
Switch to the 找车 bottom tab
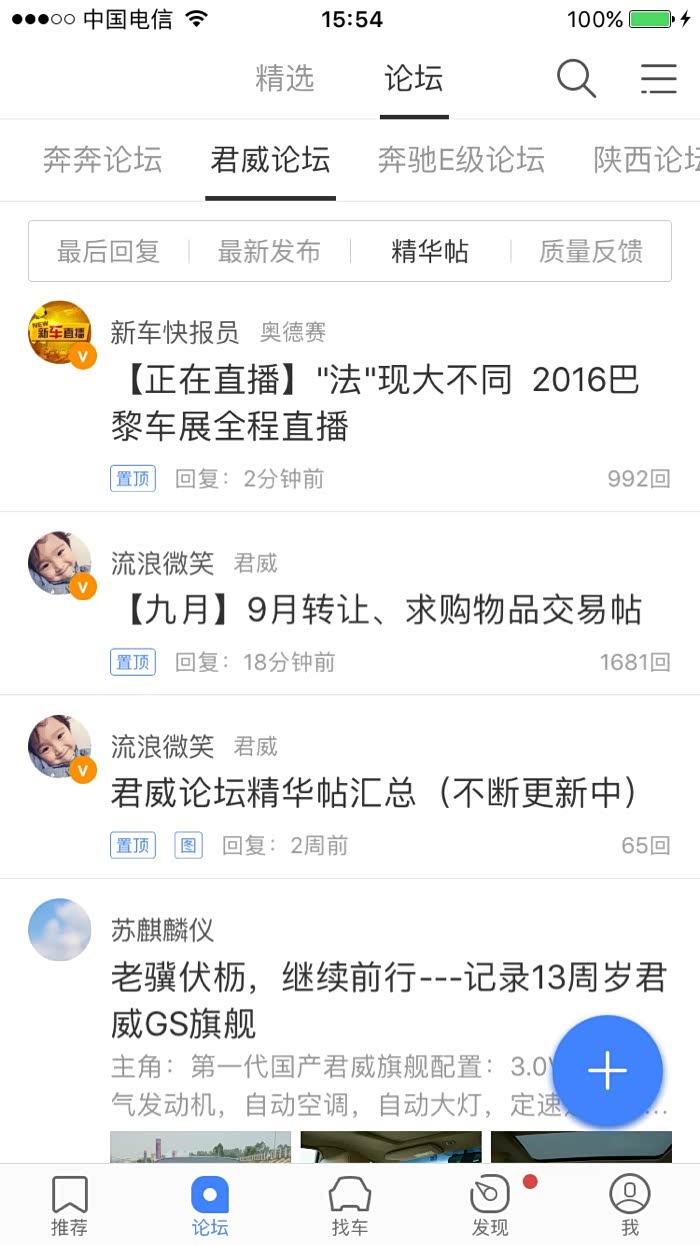coord(350,1205)
